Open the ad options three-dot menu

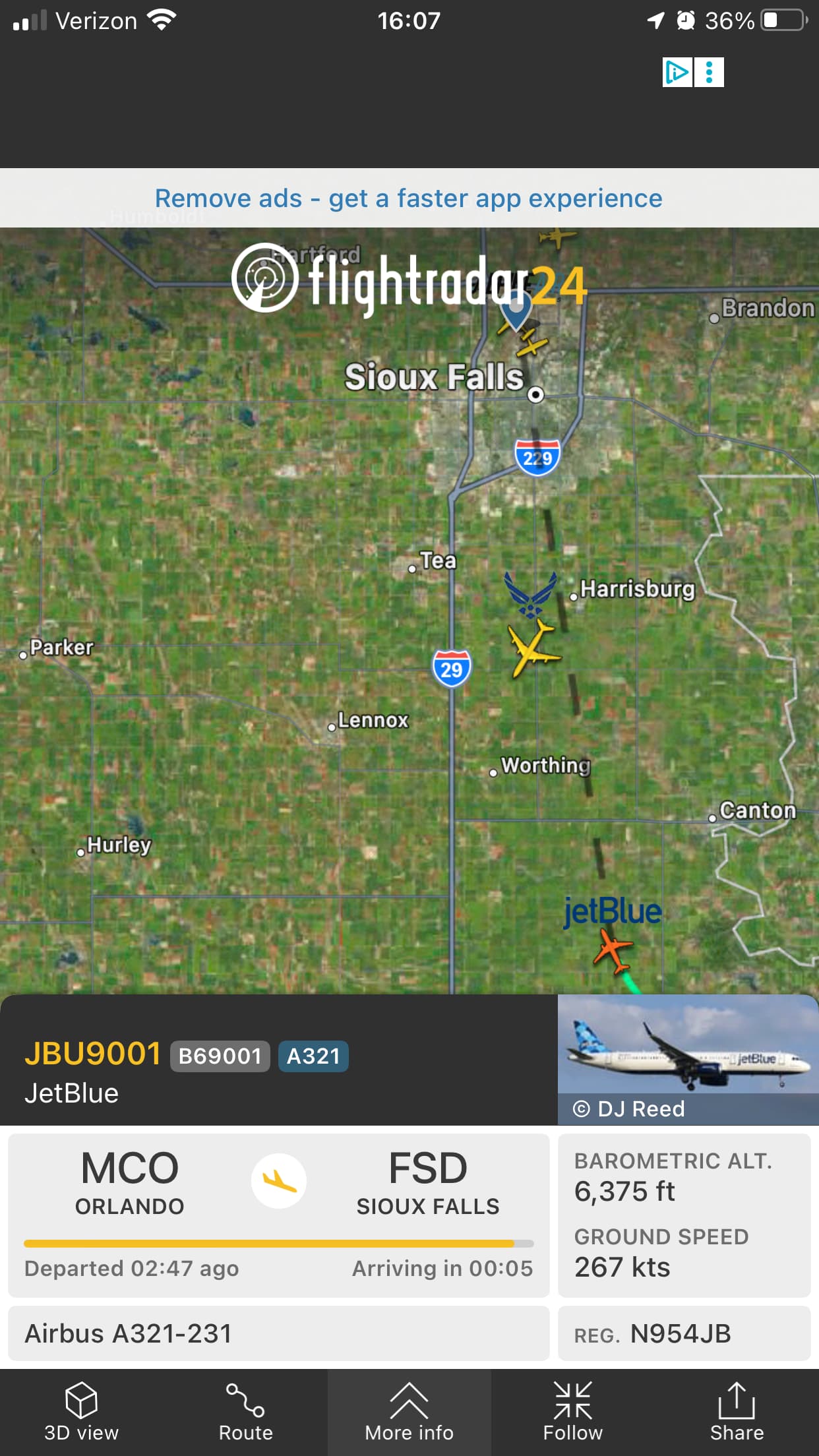pos(710,72)
